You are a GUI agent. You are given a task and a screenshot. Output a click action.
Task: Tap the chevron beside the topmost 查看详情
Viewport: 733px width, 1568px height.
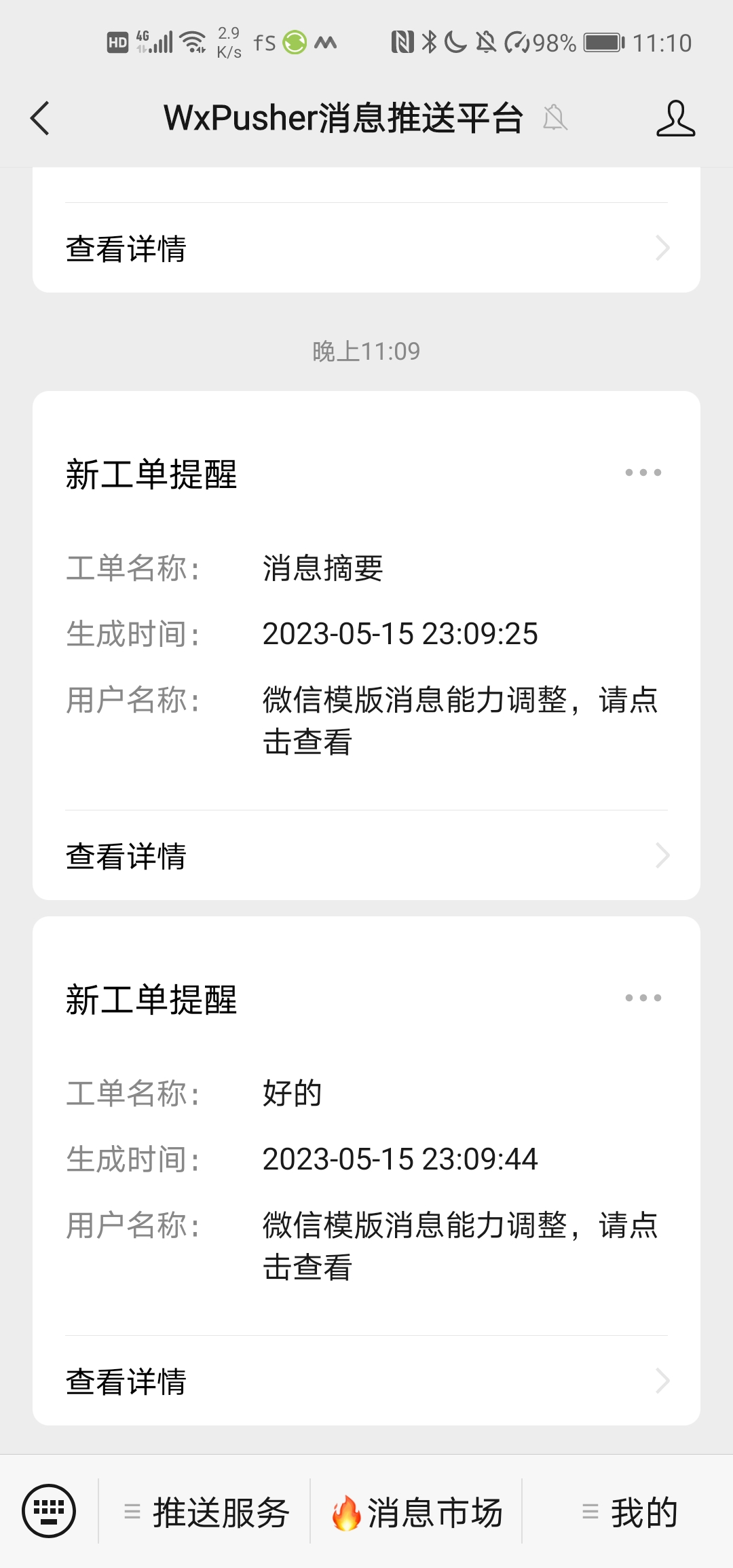point(662,248)
